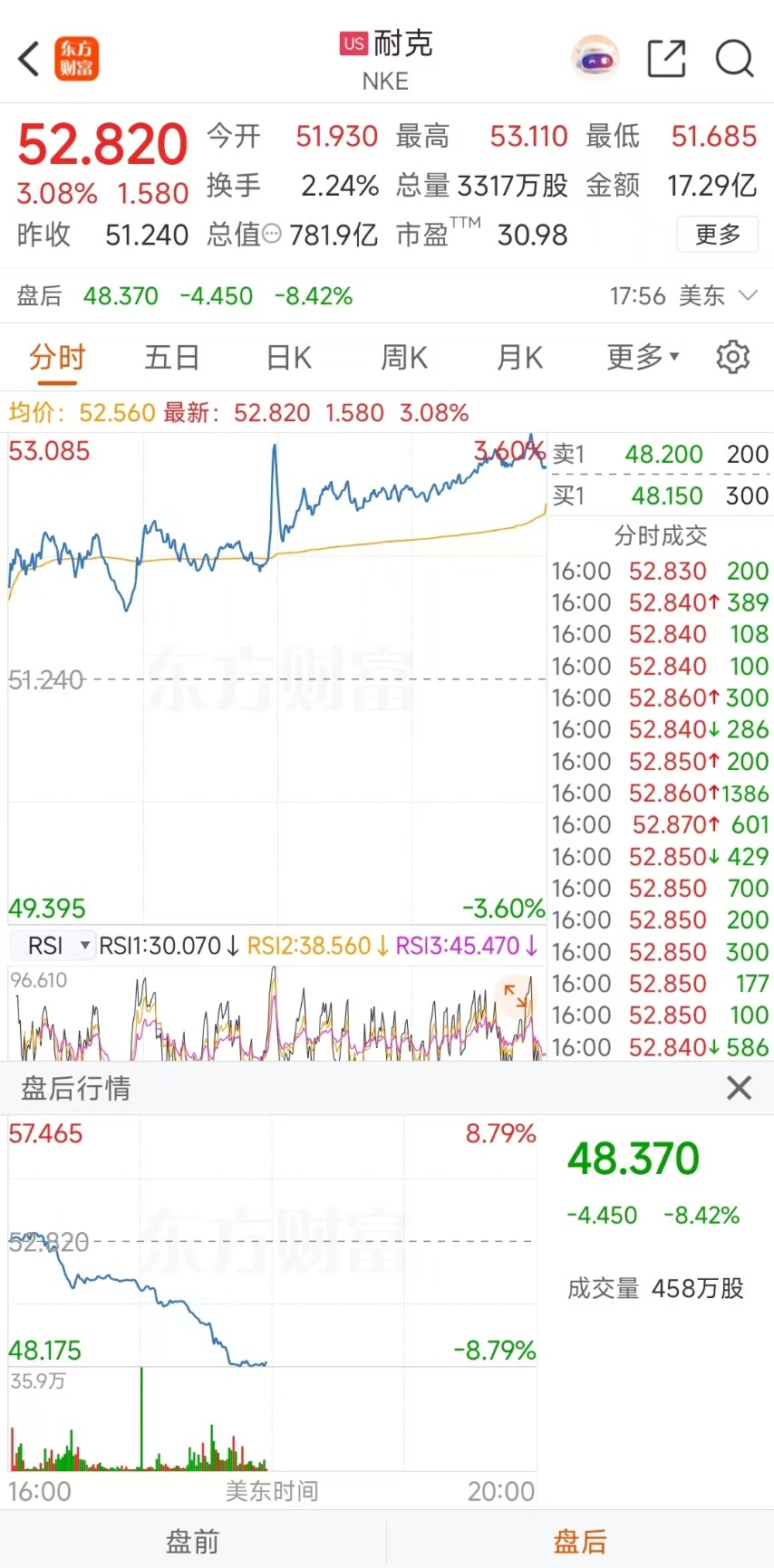Viewport: 774px width, 1568px height.
Task: Tap the 更多 button for more quote data
Action: coord(717,235)
